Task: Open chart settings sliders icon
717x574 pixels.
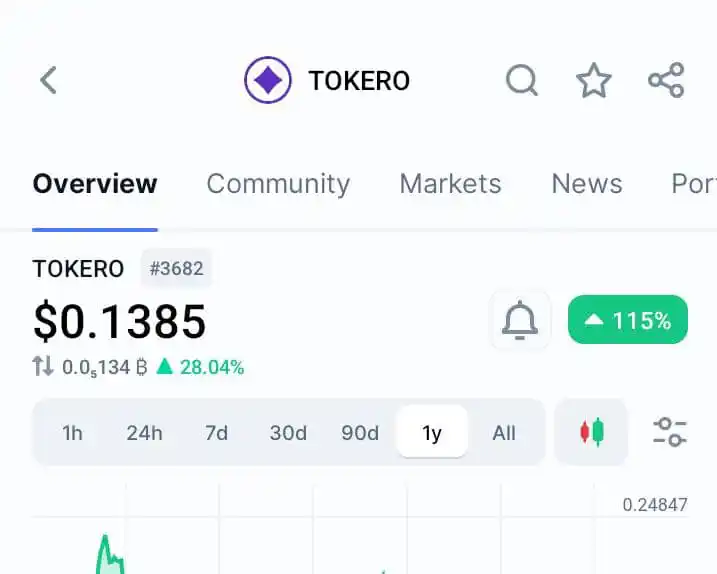Action: (x=669, y=432)
